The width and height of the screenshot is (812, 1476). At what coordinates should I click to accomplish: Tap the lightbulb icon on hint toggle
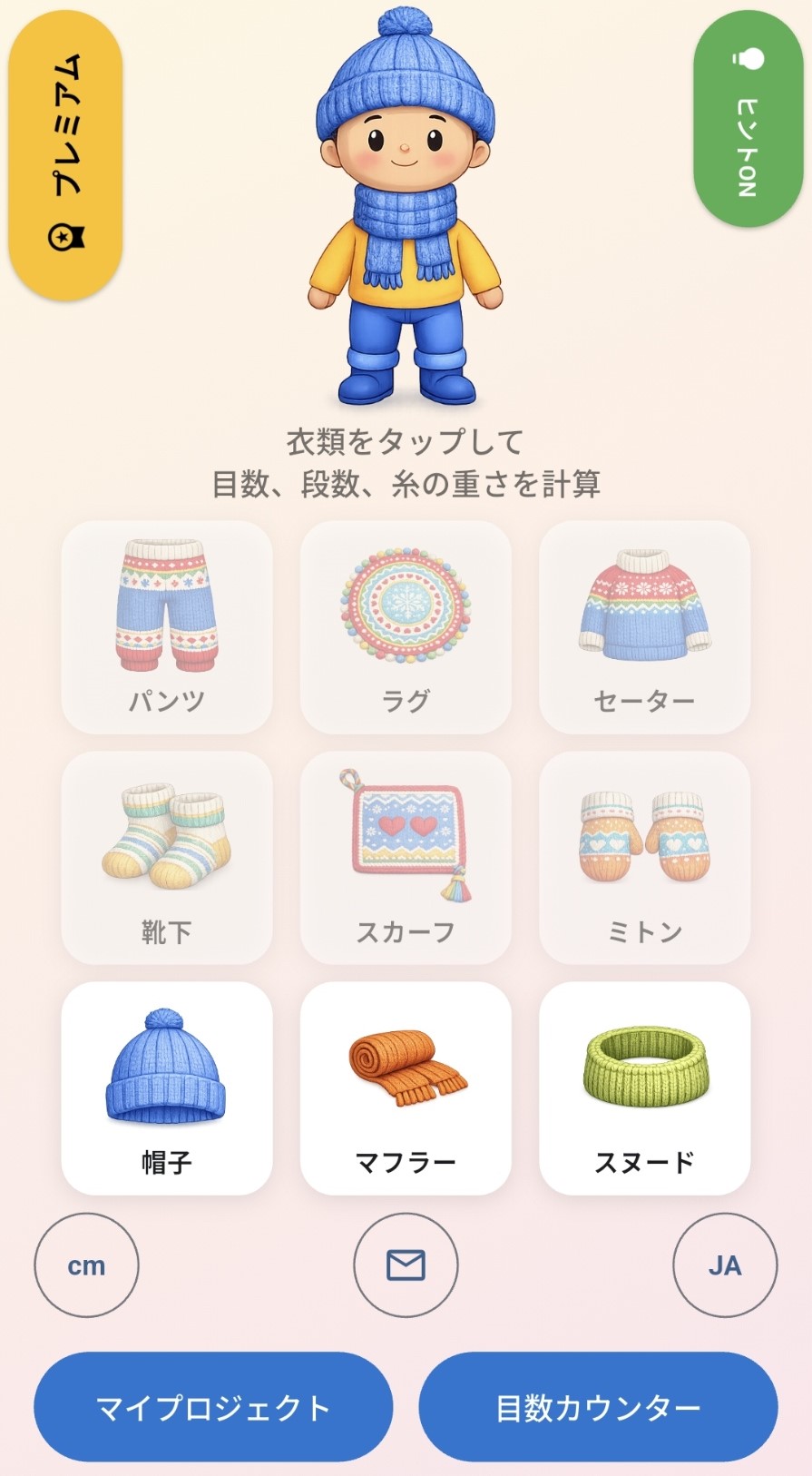pyautogui.click(x=746, y=59)
